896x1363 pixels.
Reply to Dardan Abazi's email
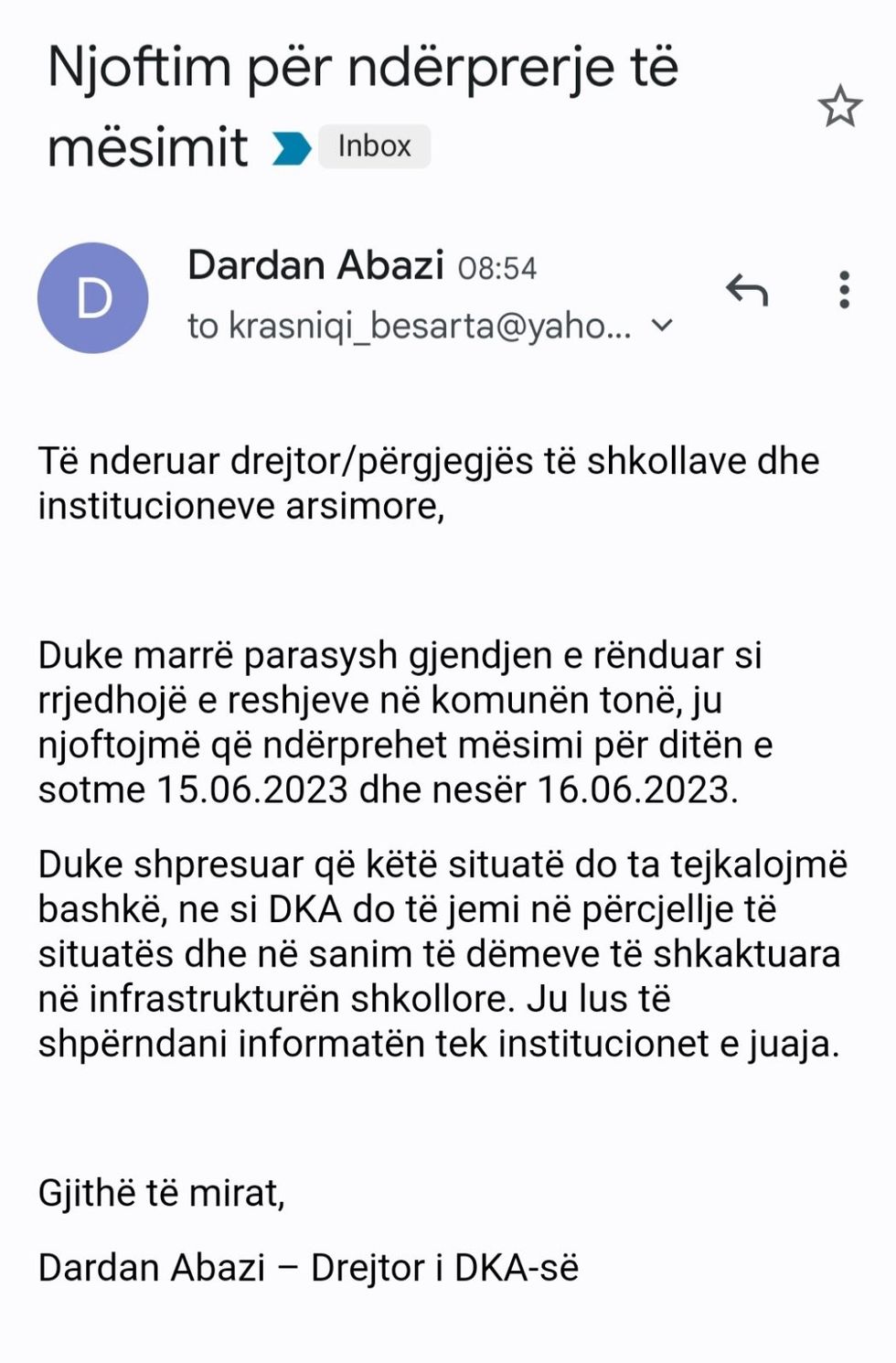click(x=747, y=290)
